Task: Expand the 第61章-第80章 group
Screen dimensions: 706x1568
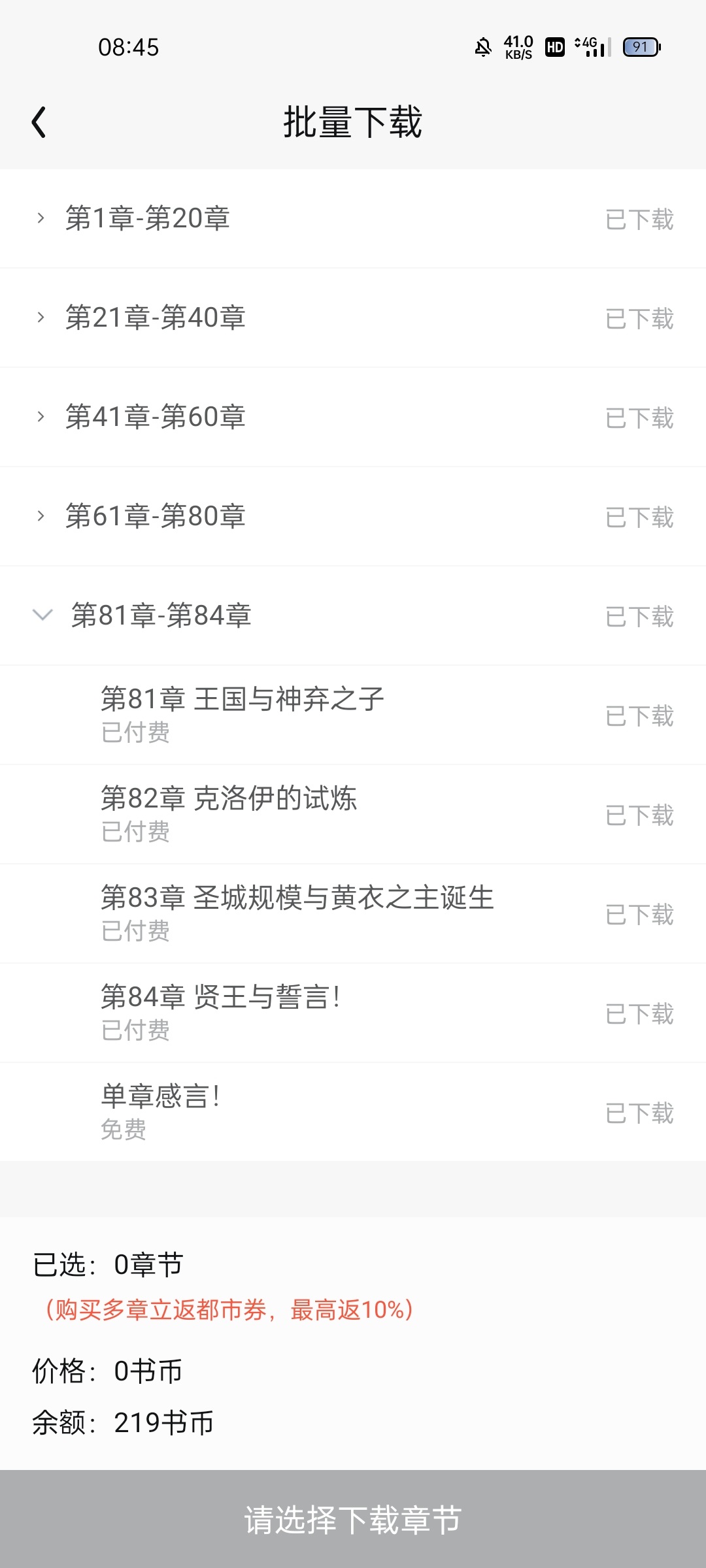Action: coord(41,516)
